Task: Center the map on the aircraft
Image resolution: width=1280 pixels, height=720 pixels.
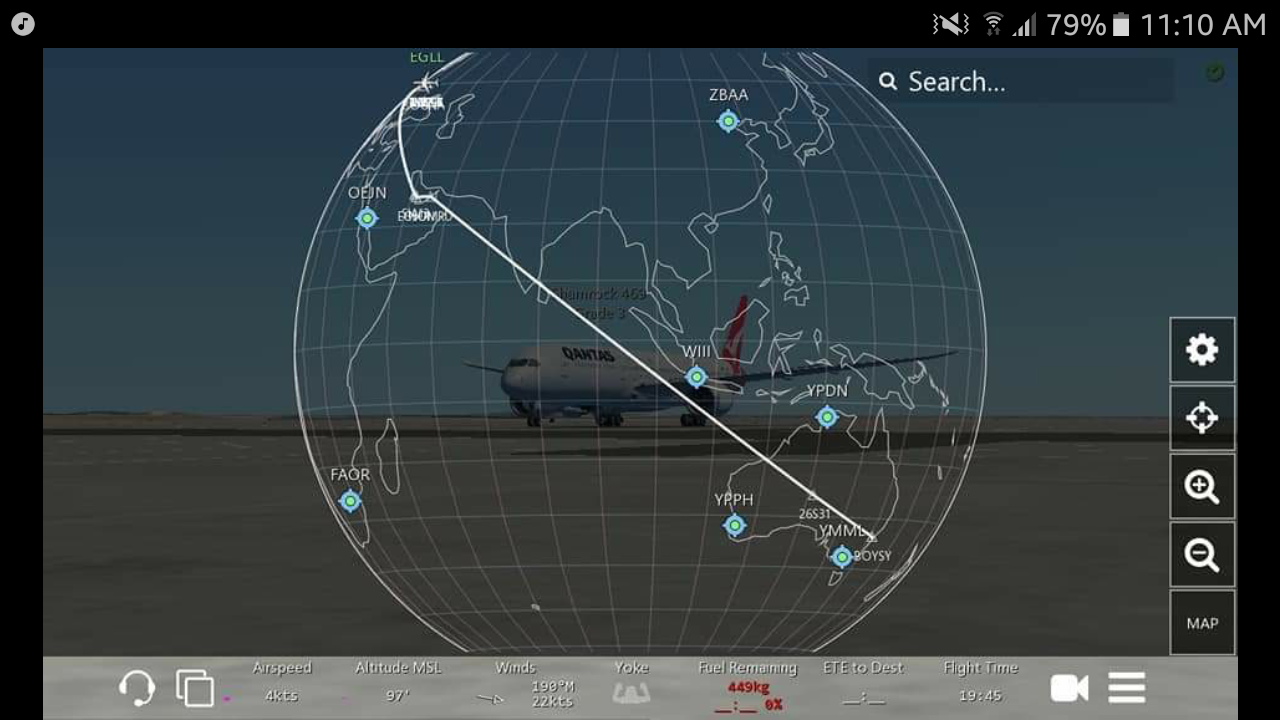Action: tap(1202, 418)
